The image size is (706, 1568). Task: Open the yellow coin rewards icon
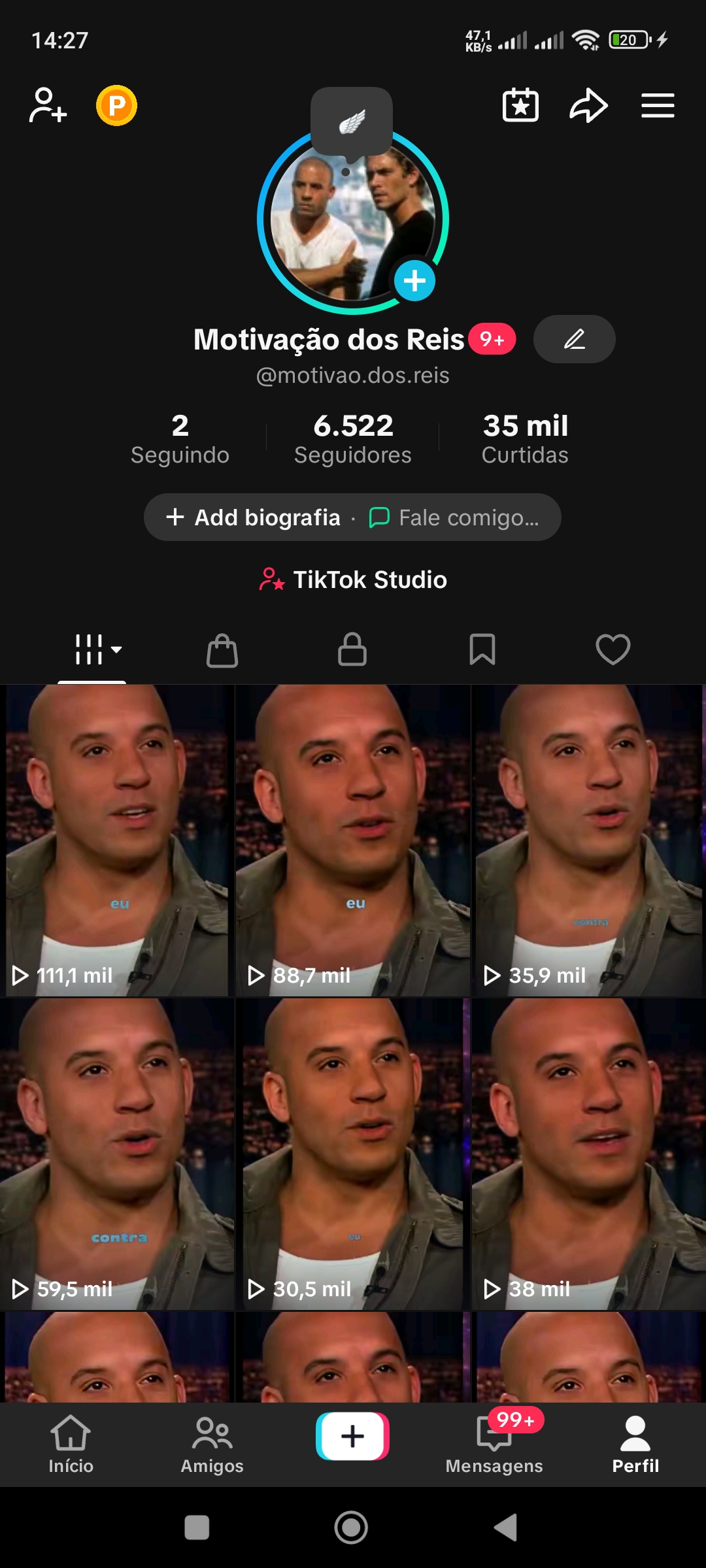tap(116, 105)
